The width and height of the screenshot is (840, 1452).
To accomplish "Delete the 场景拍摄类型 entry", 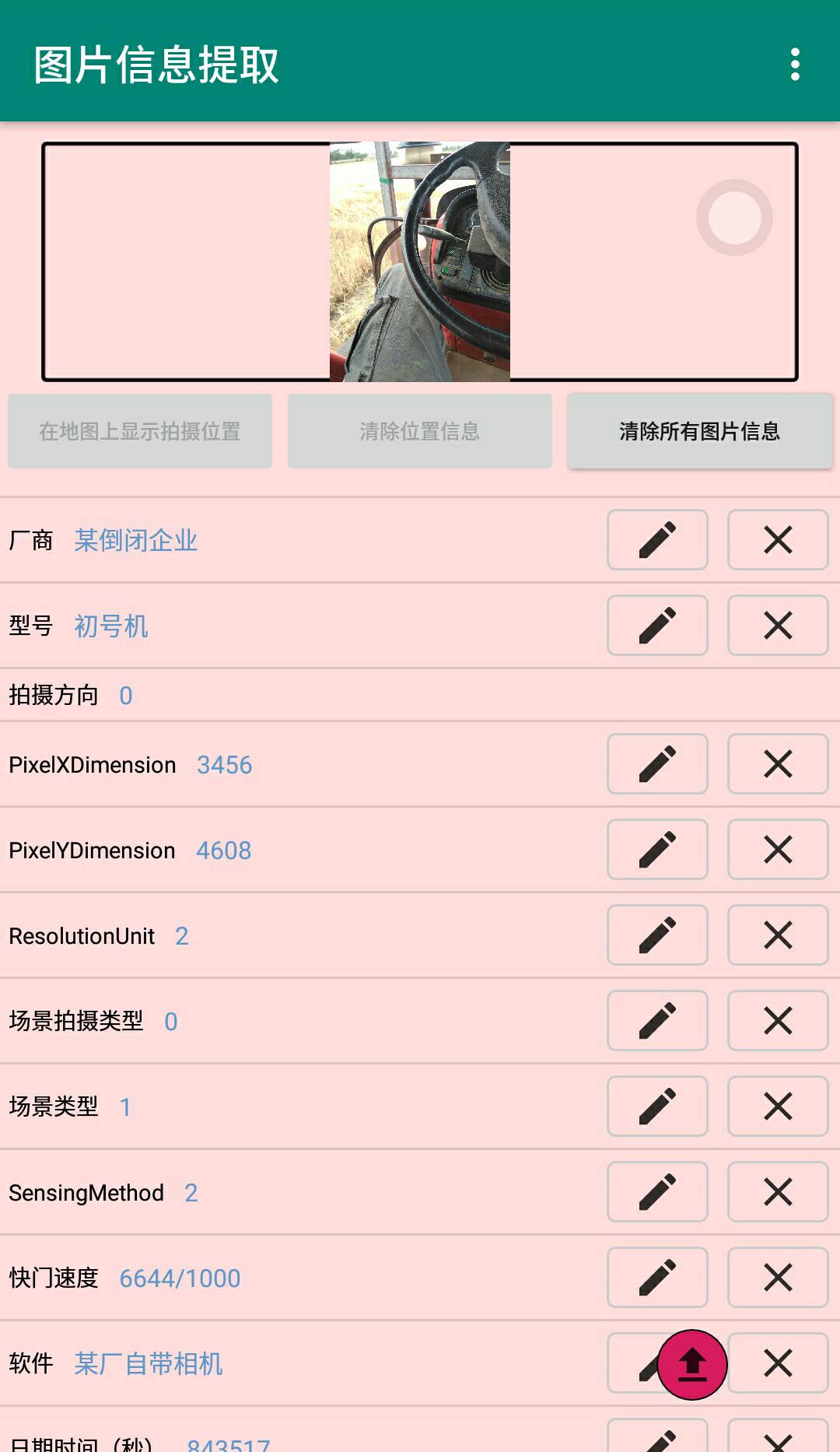I will [x=777, y=1020].
